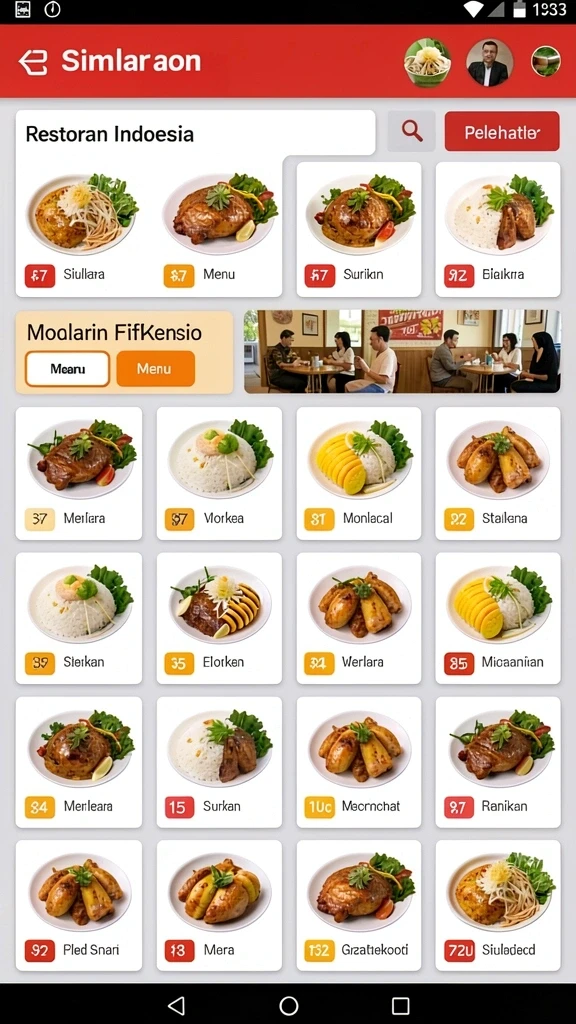Open the Pled Snari dish card

coord(78,906)
